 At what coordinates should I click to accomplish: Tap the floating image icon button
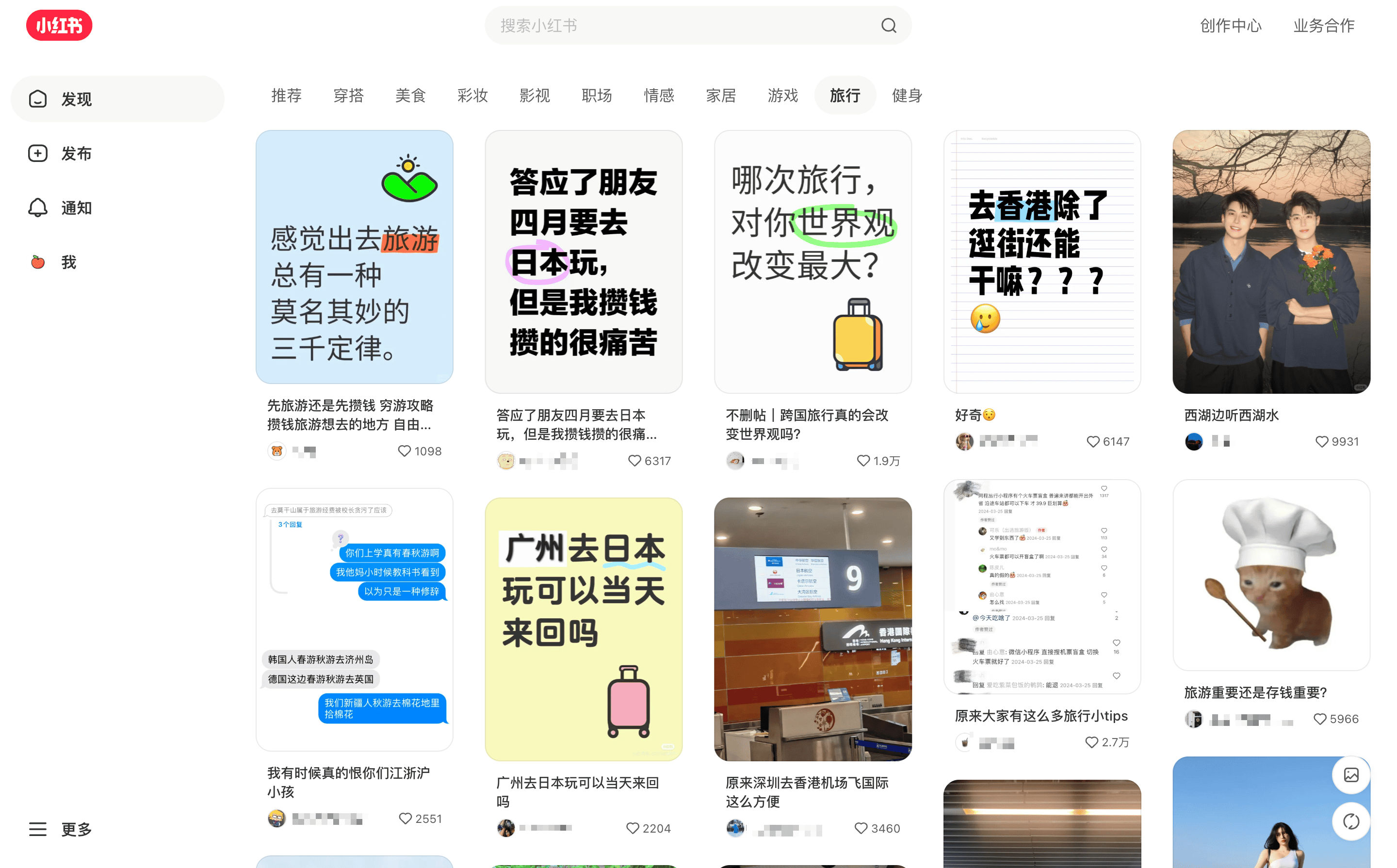pos(1350,775)
